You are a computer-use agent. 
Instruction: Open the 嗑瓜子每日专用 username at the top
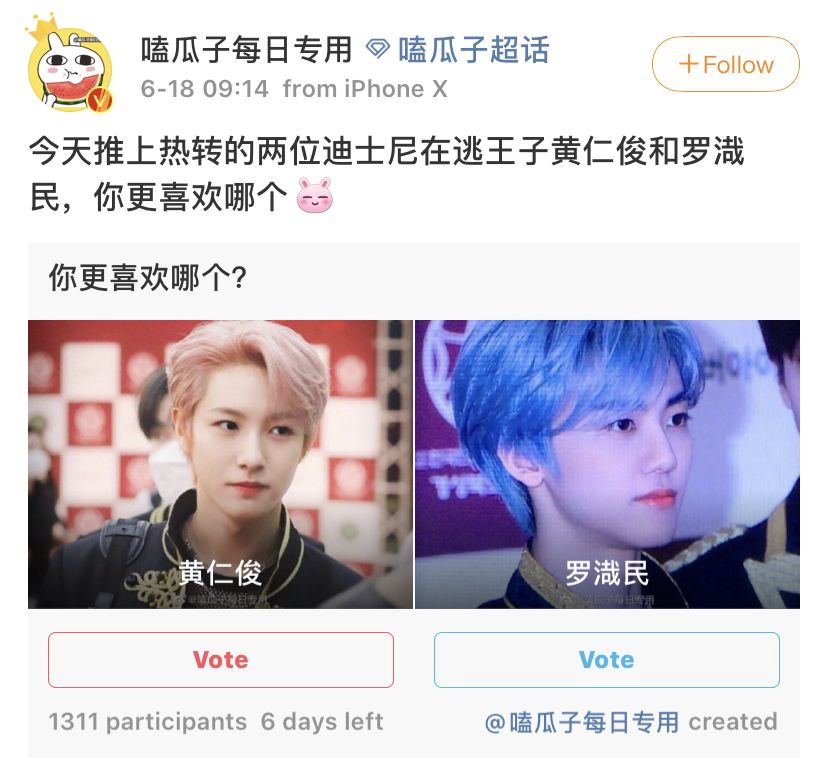[x=247, y=49]
